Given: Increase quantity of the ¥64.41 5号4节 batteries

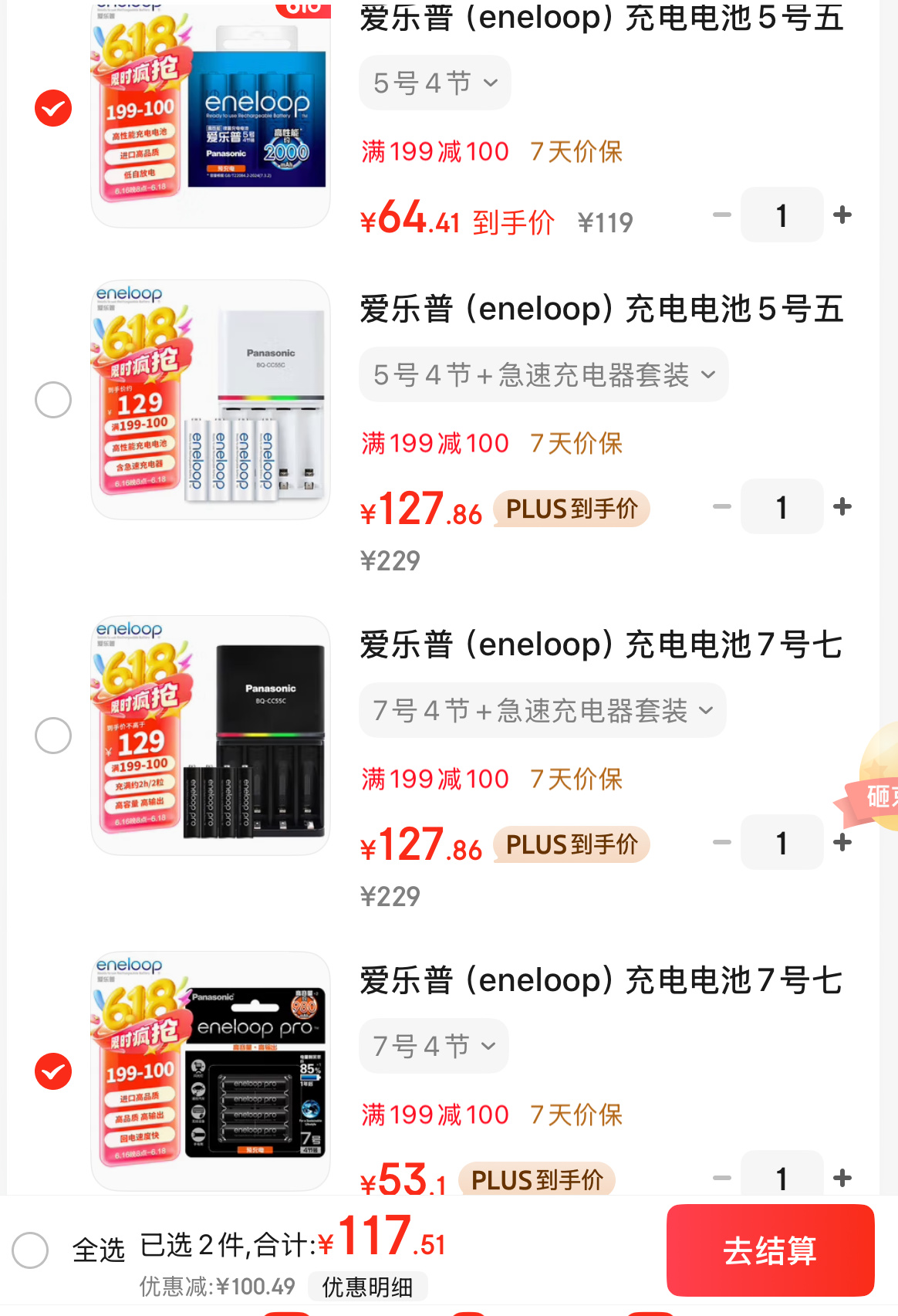Looking at the screenshot, I should point(842,215).
